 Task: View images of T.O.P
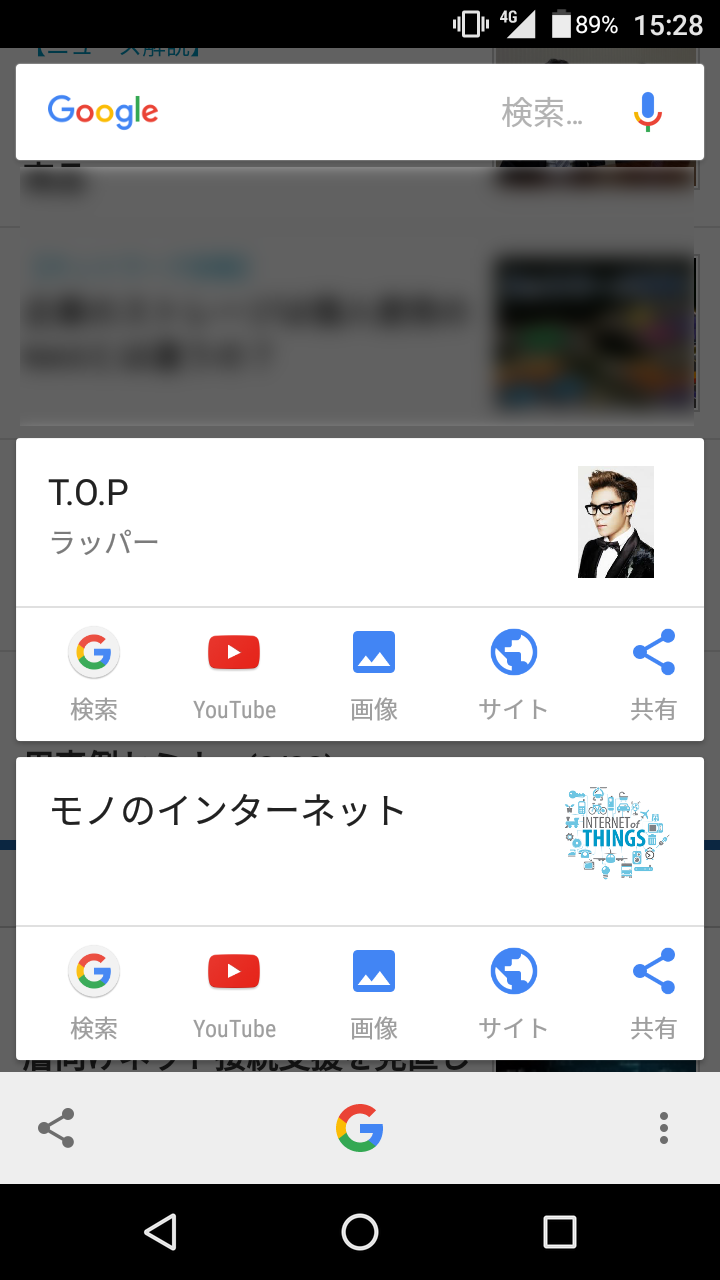(x=374, y=674)
